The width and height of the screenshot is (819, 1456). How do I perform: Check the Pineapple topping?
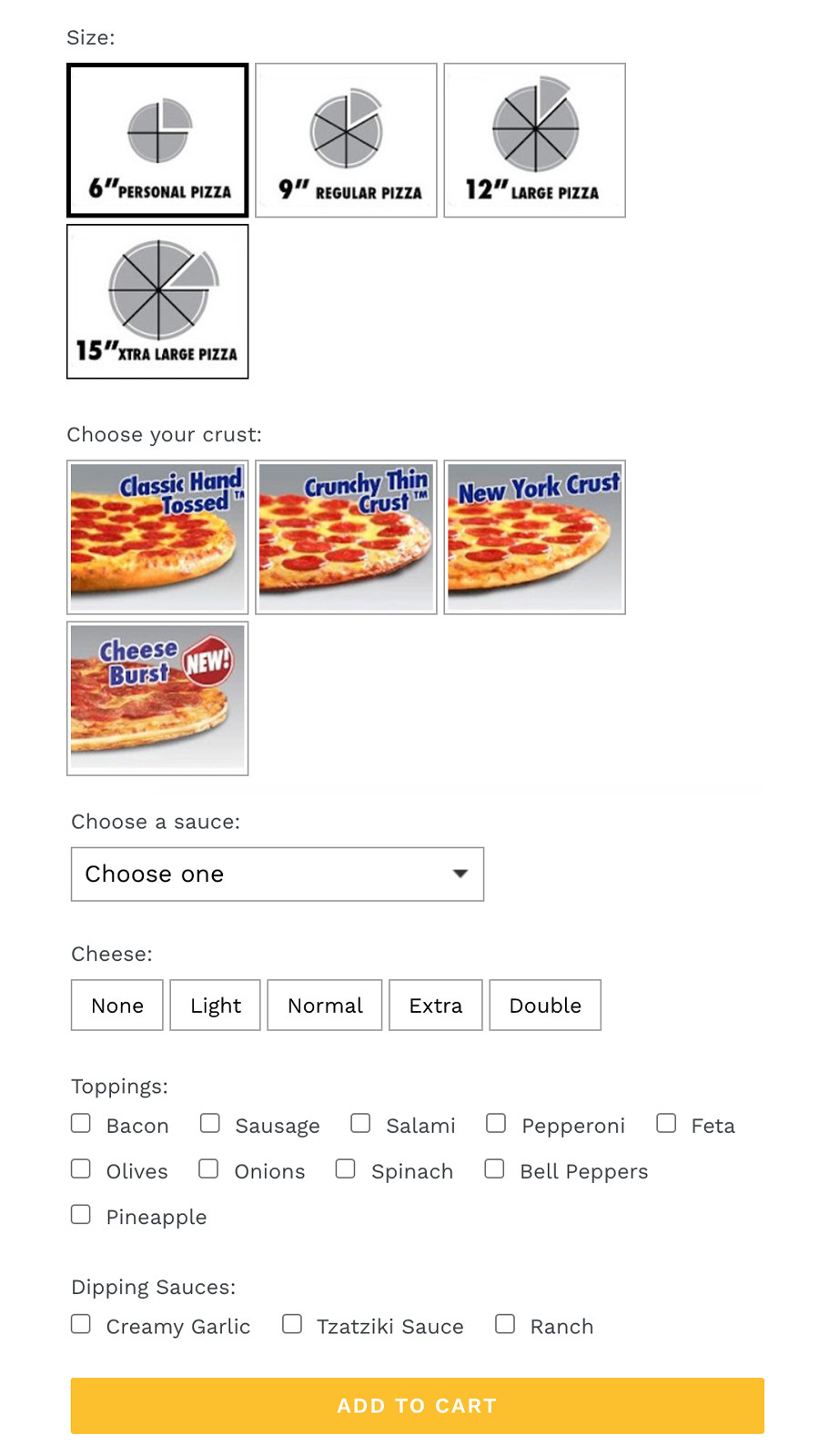point(81,1215)
